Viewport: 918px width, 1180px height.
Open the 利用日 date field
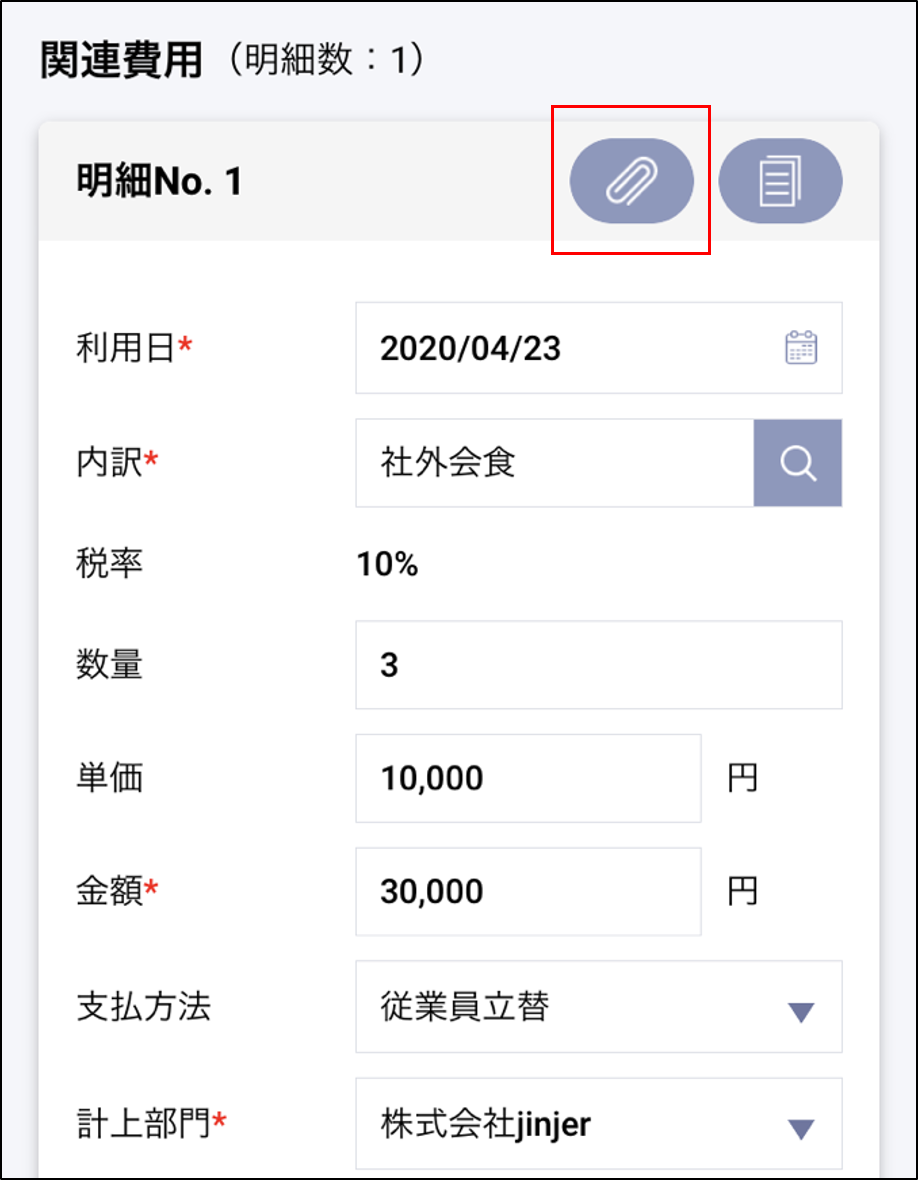coord(560,348)
